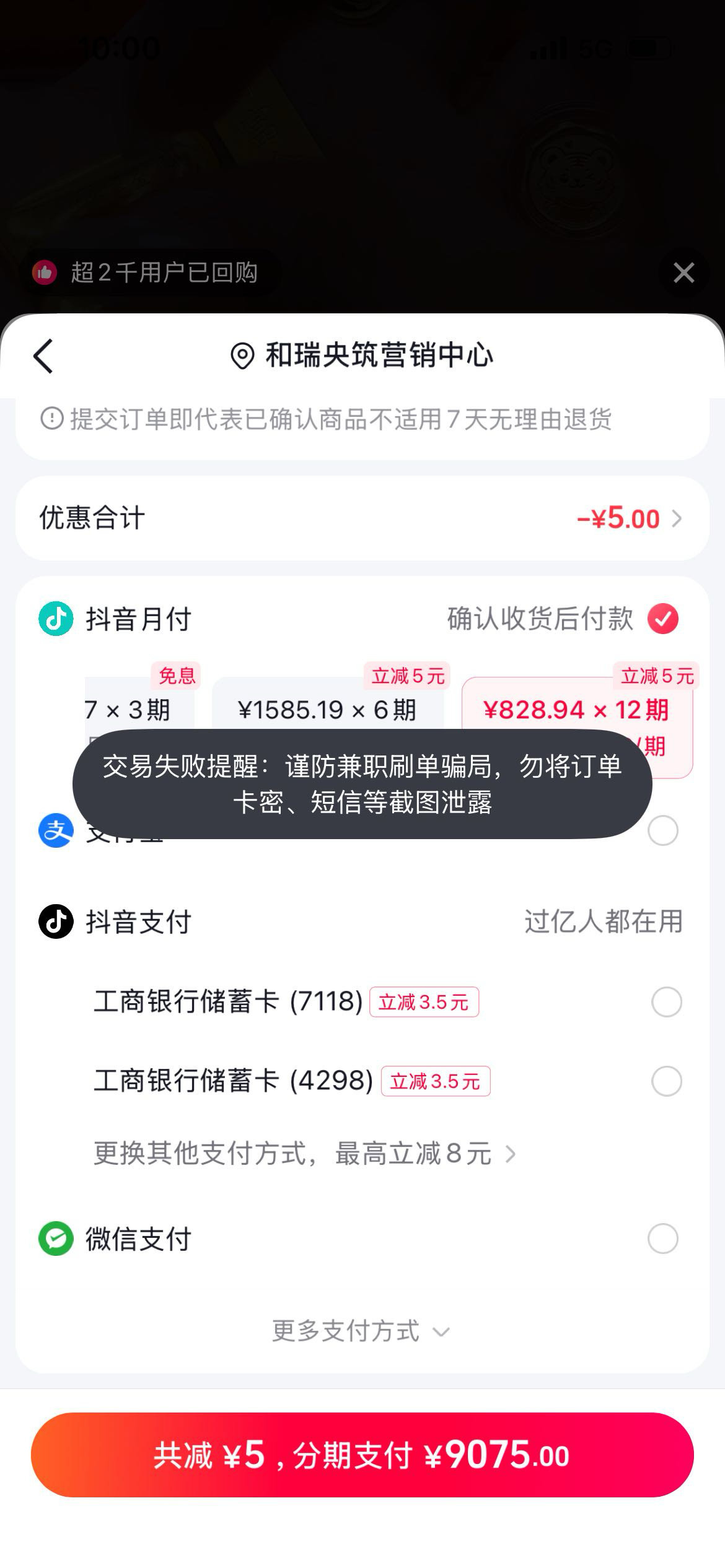Go back with the left arrow
Viewport: 725px width, 1568px height.
[43, 356]
